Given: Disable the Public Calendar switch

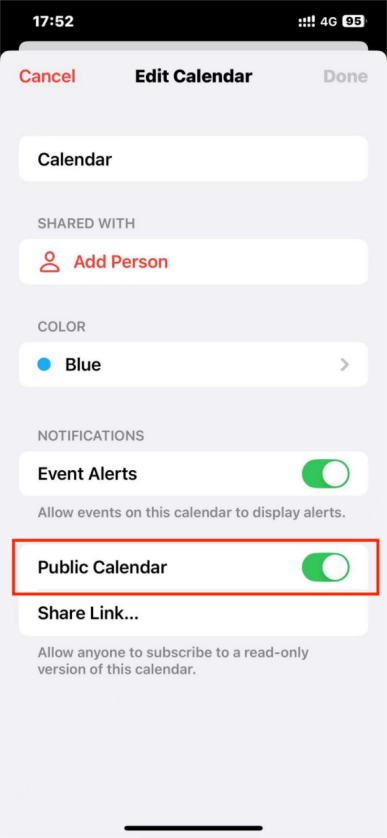Looking at the screenshot, I should click(326, 567).
